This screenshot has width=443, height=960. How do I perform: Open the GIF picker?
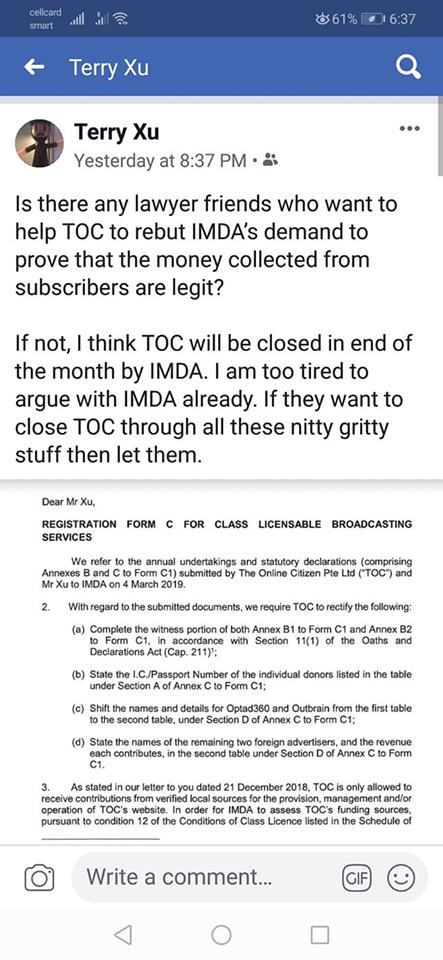356,879
